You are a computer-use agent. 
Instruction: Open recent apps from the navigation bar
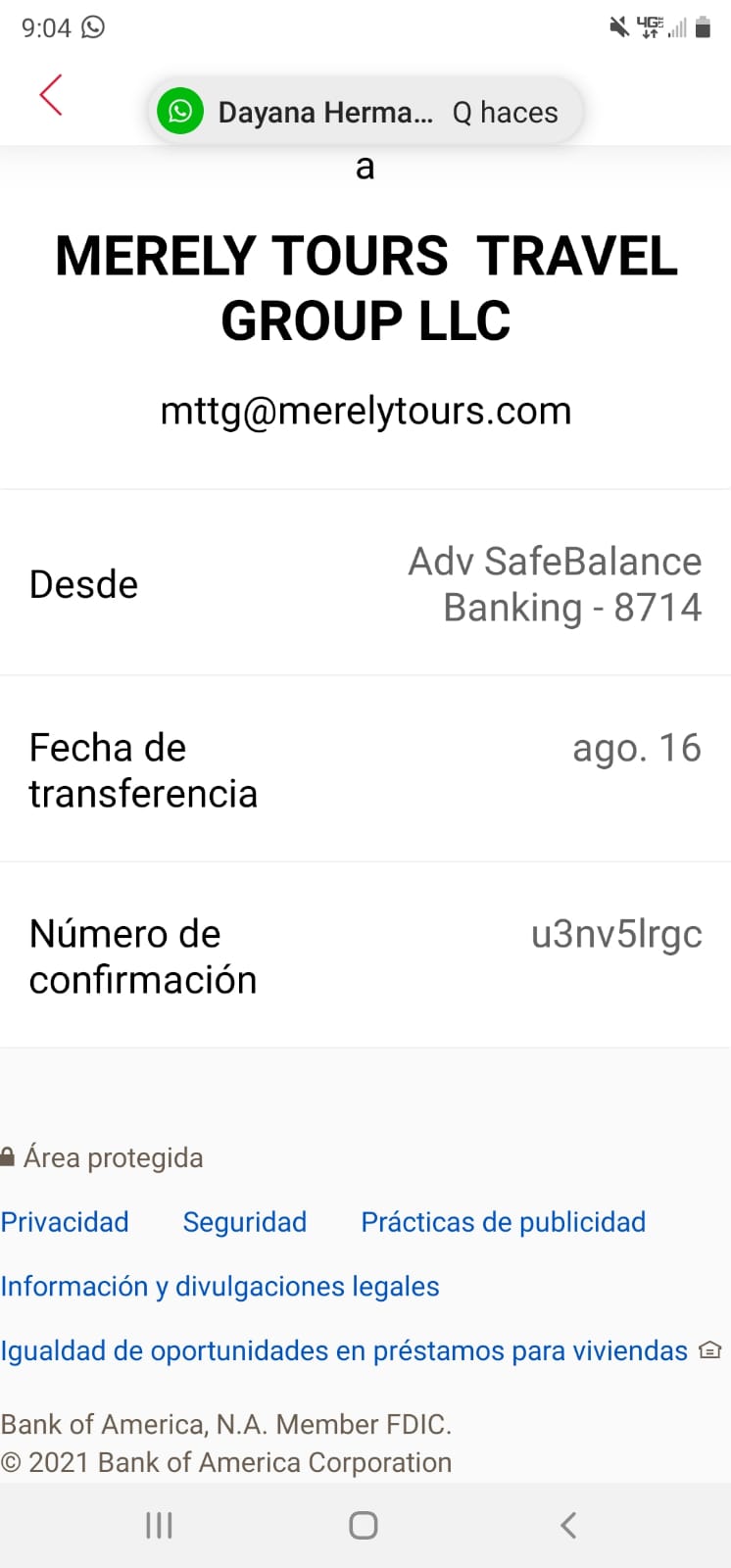(x=159, y=1525)
